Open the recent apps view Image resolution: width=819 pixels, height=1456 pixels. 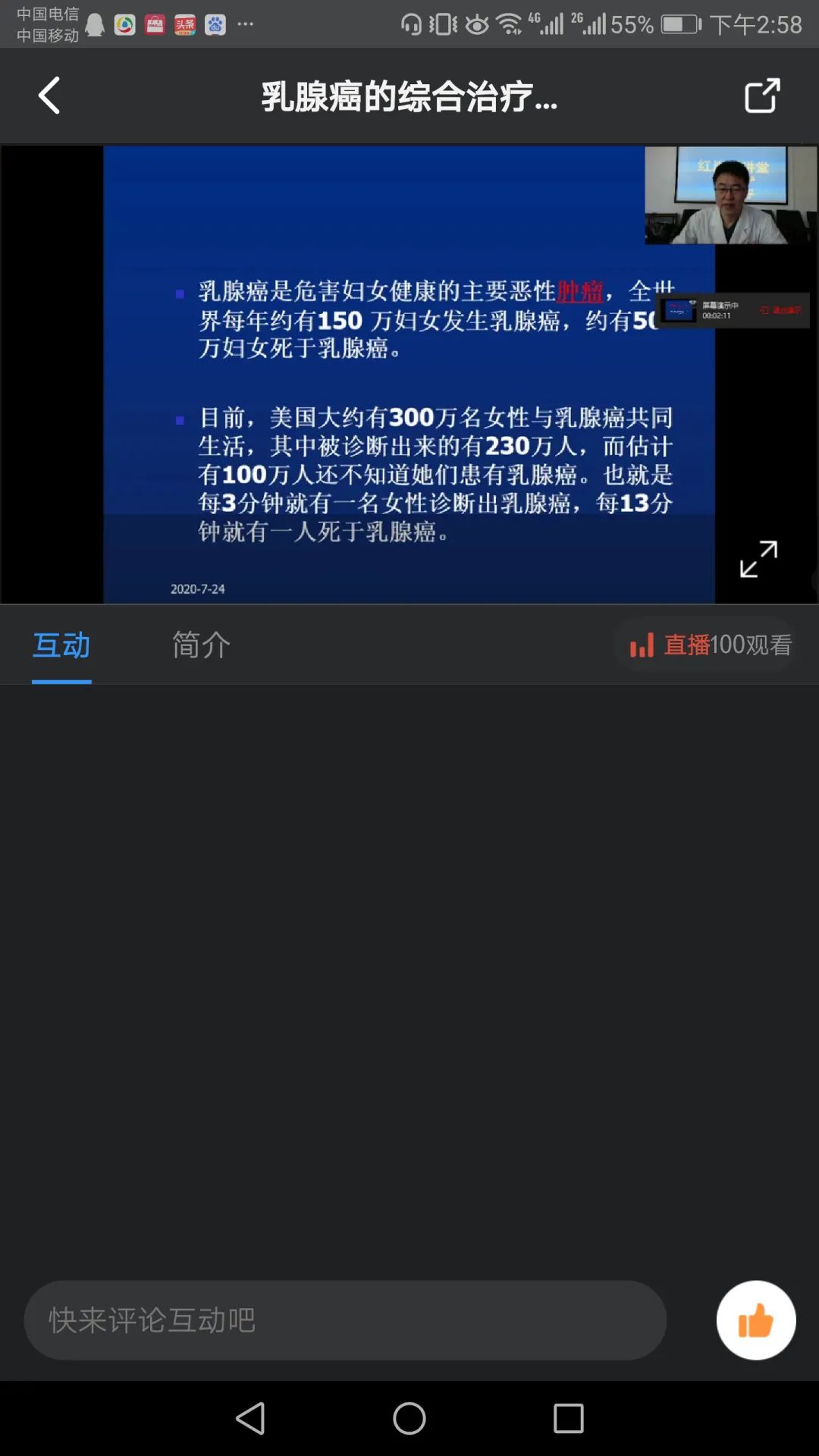point(568,1418)
